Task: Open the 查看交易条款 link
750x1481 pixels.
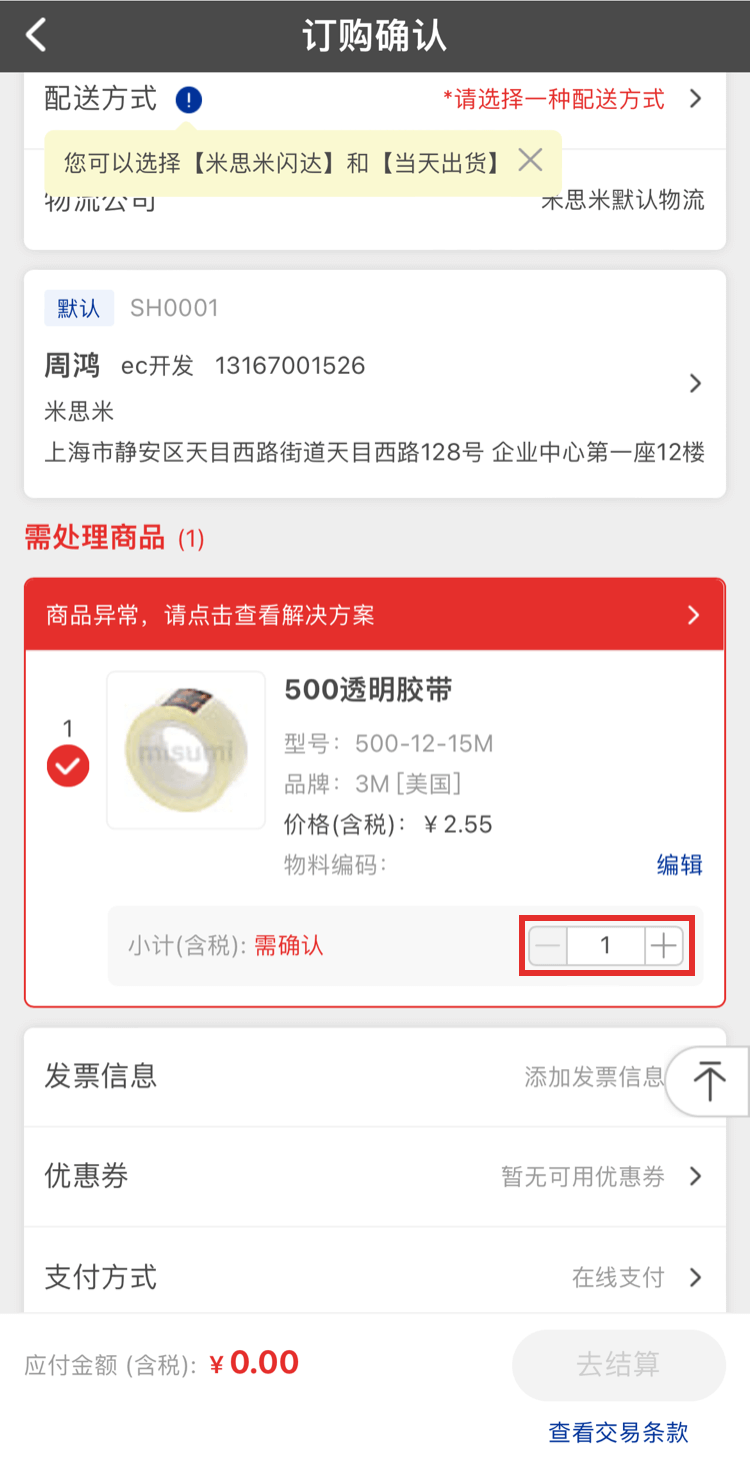Action: coord(618,1432)
